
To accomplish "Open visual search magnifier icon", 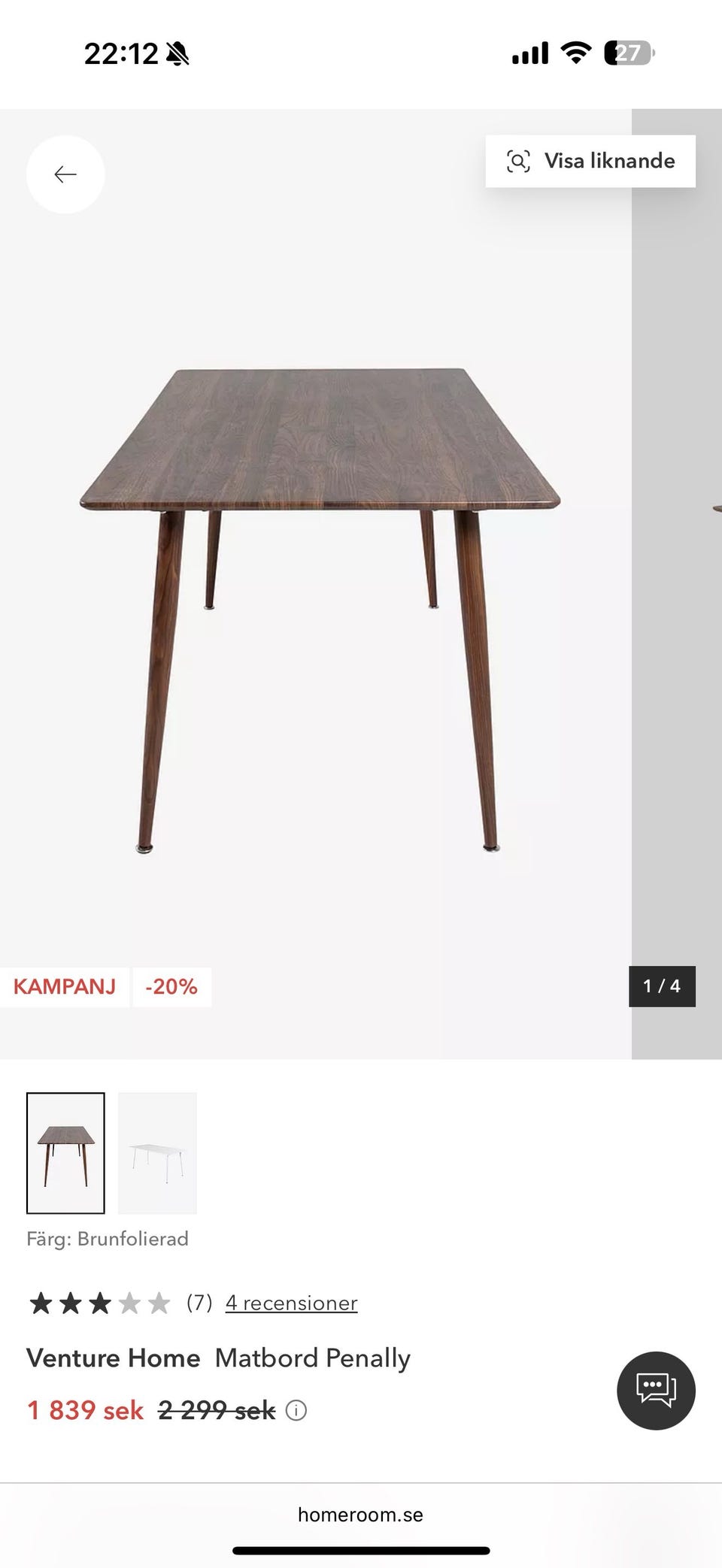I will click(517, 160).
